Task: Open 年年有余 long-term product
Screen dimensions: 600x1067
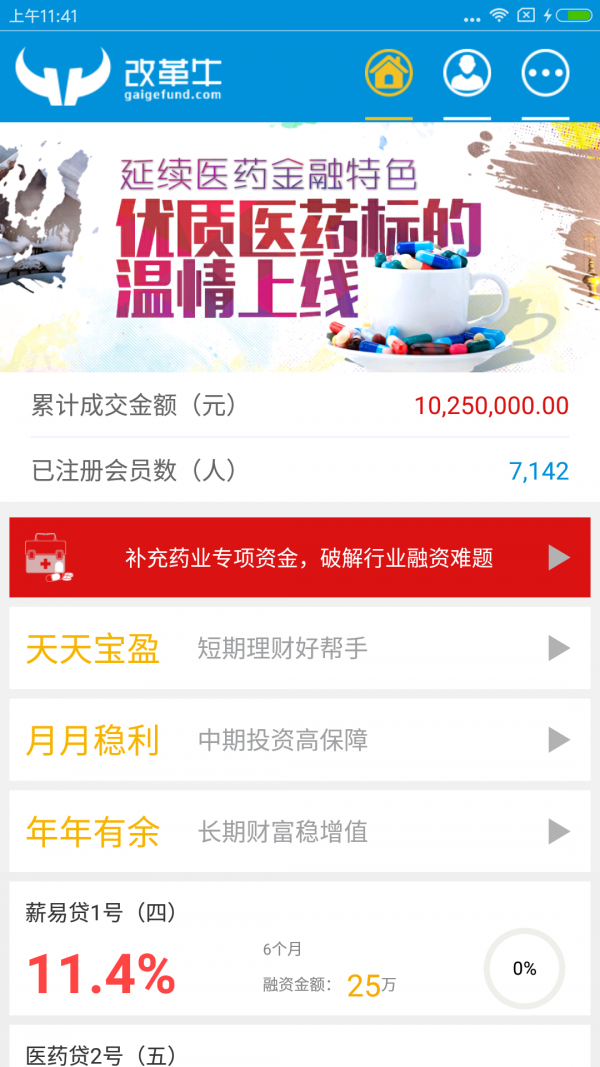Action: 300,831
